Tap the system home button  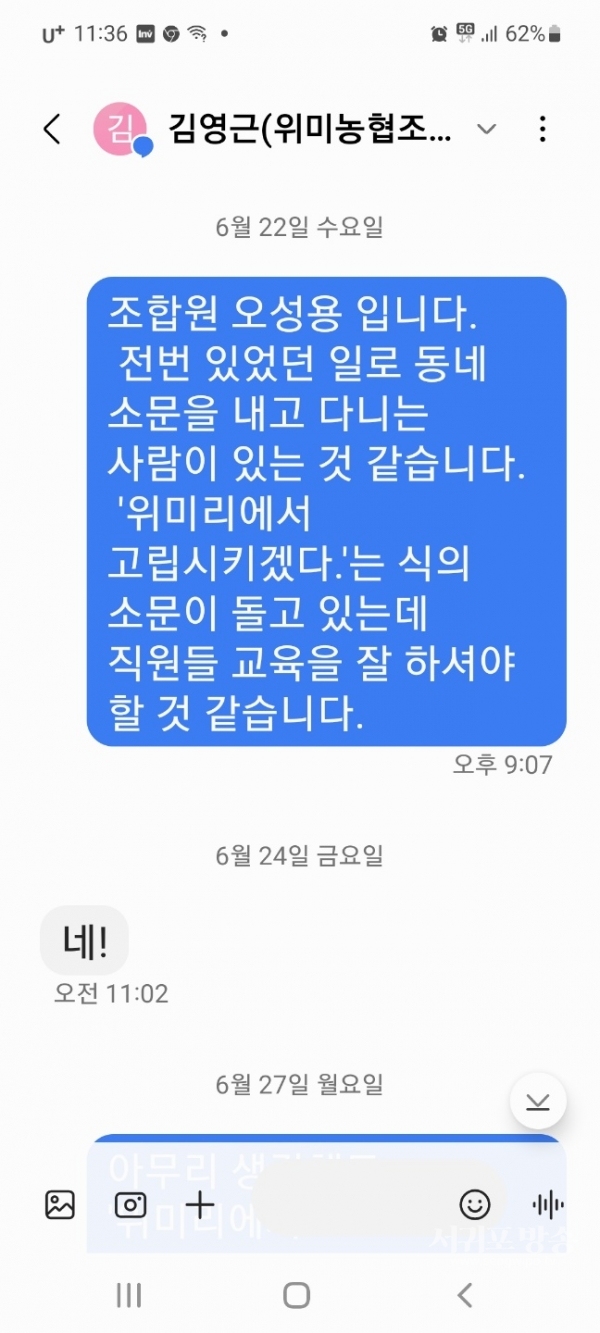point(297,1295)
